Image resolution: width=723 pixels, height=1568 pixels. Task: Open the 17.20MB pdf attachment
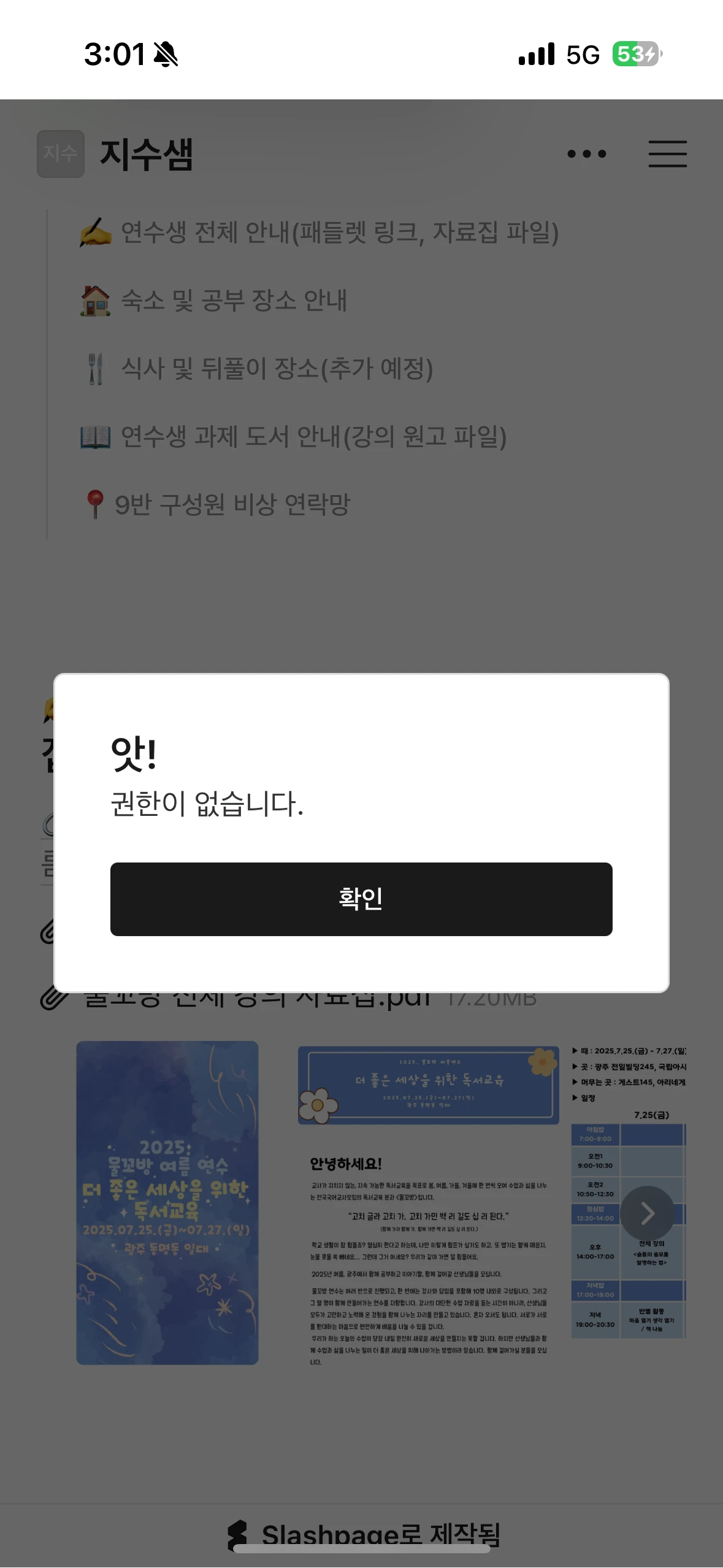(288, 999)
